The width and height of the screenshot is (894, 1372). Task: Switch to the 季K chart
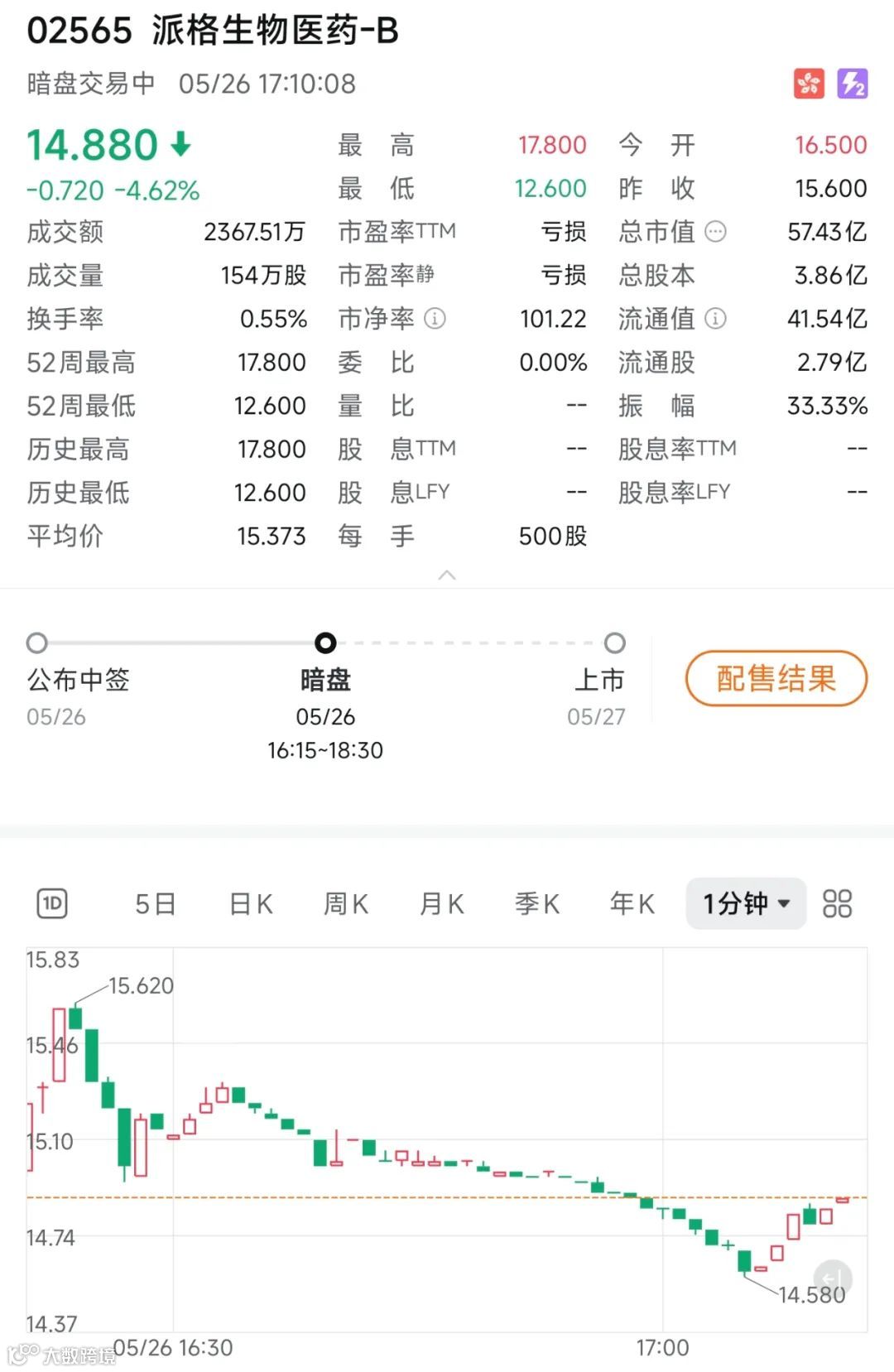coord(537,903)
